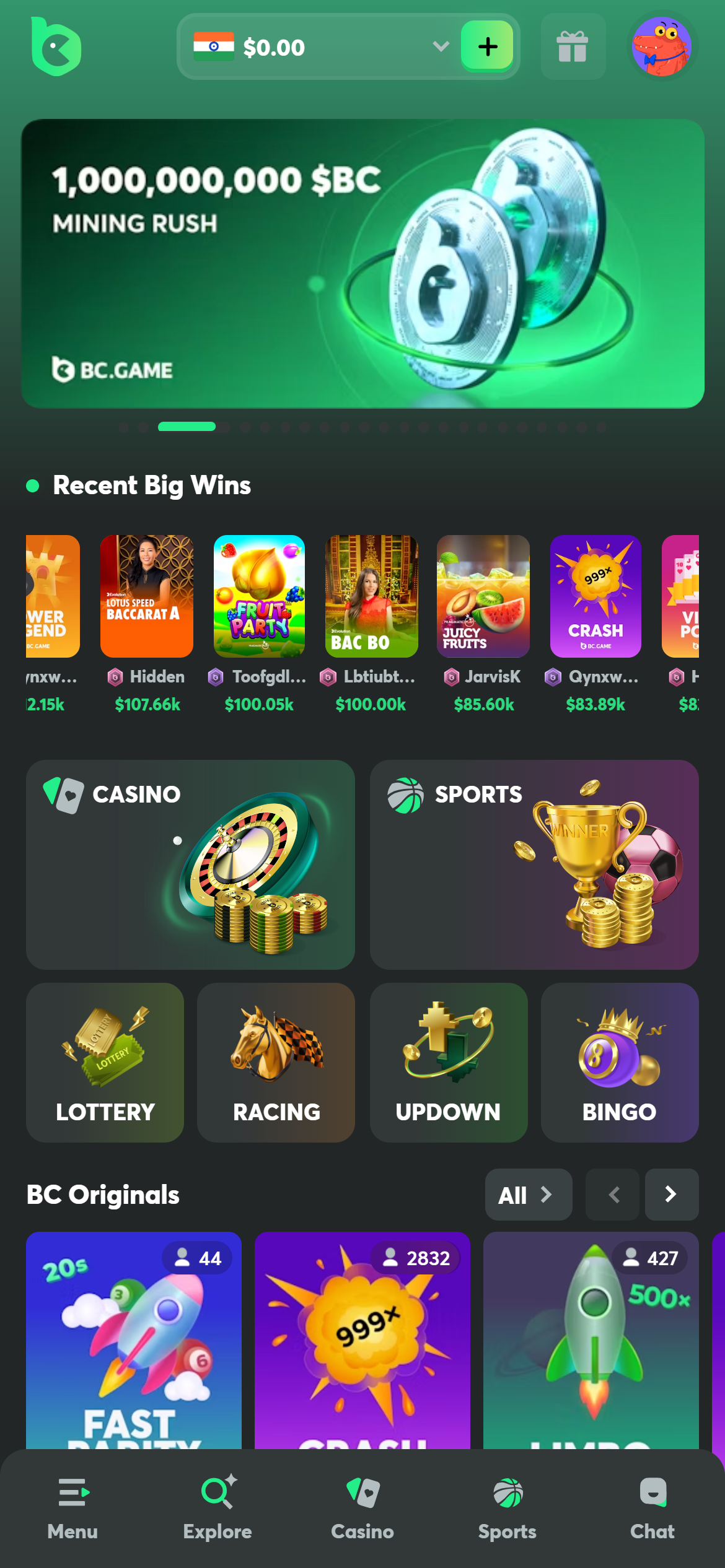Image resolution: width=725 pixels, height=1568 pixels.
Task: Show next BC Originals games arrow
Action: 671,1195
